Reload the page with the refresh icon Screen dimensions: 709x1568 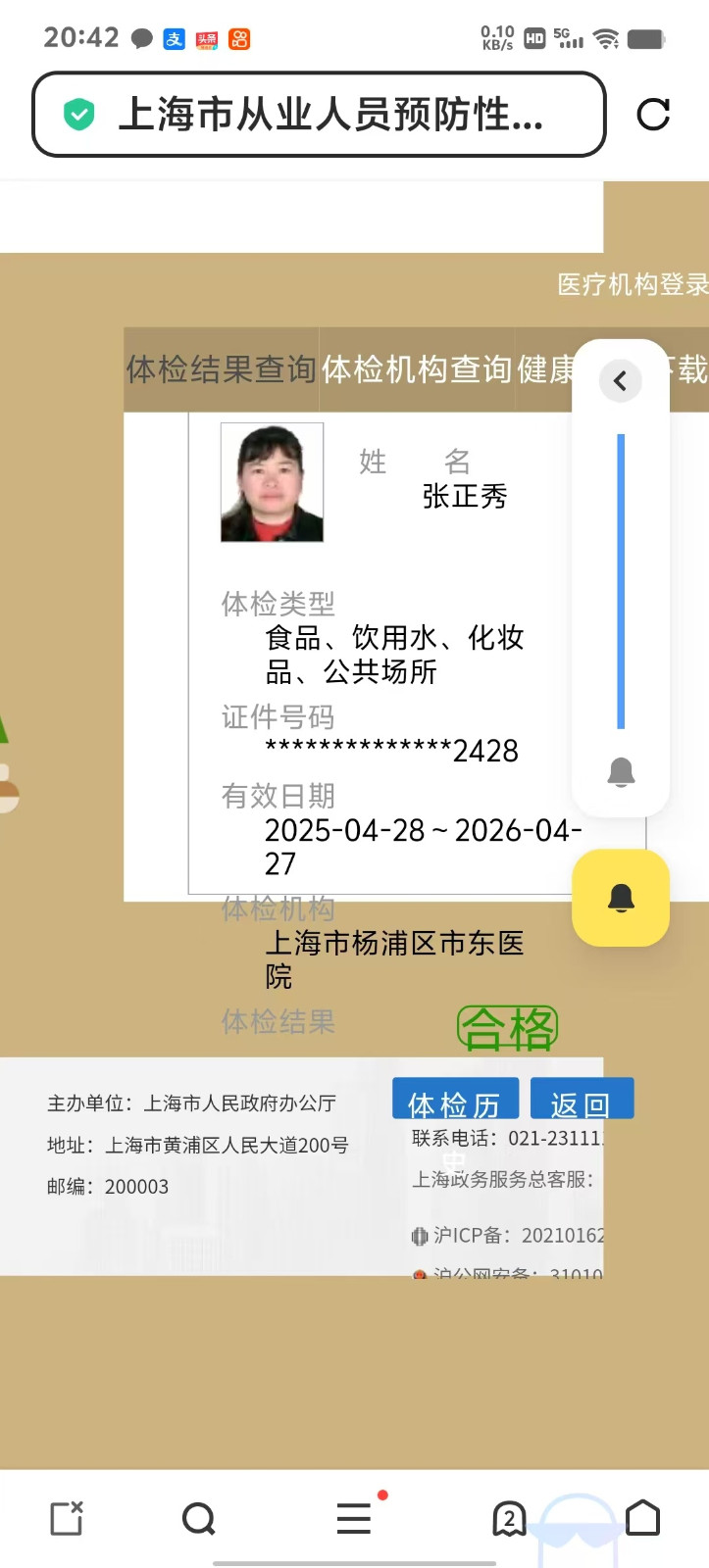coord(653,115)
